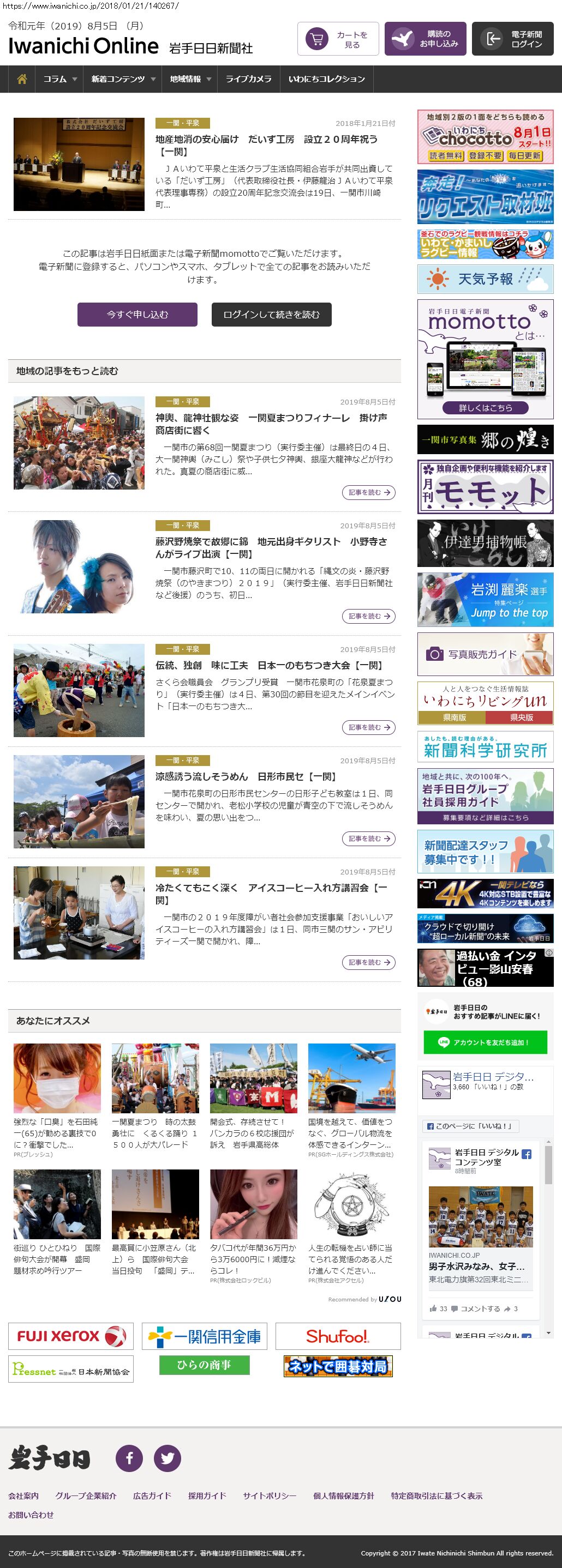This screenshot has width=562, height=1568.
Task: Open the 天気予報 weather banner
Action: [x=485, y=279]
